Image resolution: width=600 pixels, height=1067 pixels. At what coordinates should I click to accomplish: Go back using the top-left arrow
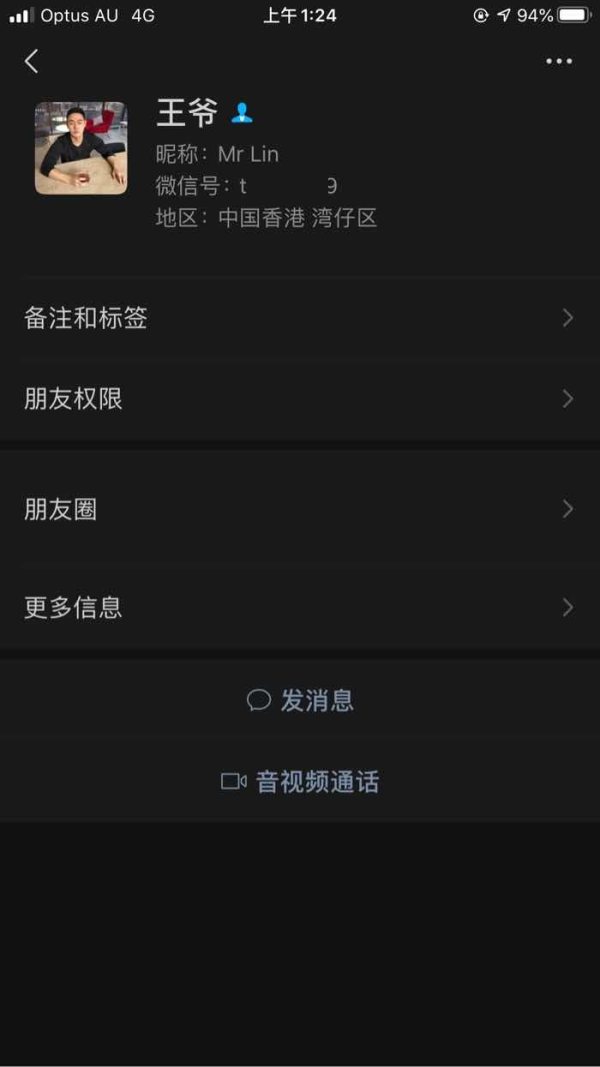pyautogui.click(x=31, y=61)
